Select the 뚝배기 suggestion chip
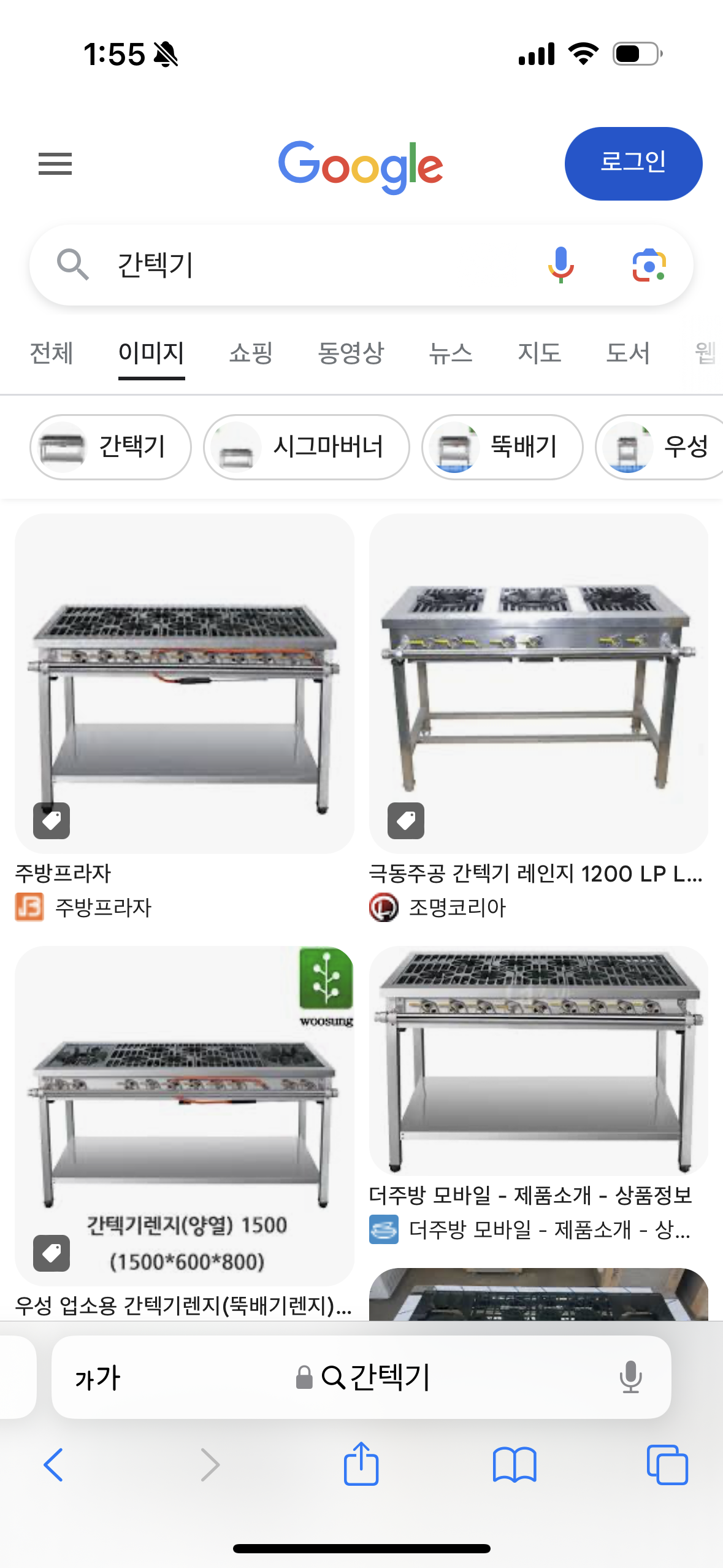The width and height of the screenshot is (723, 1568). pyautogui.click(x=502, y=447)
